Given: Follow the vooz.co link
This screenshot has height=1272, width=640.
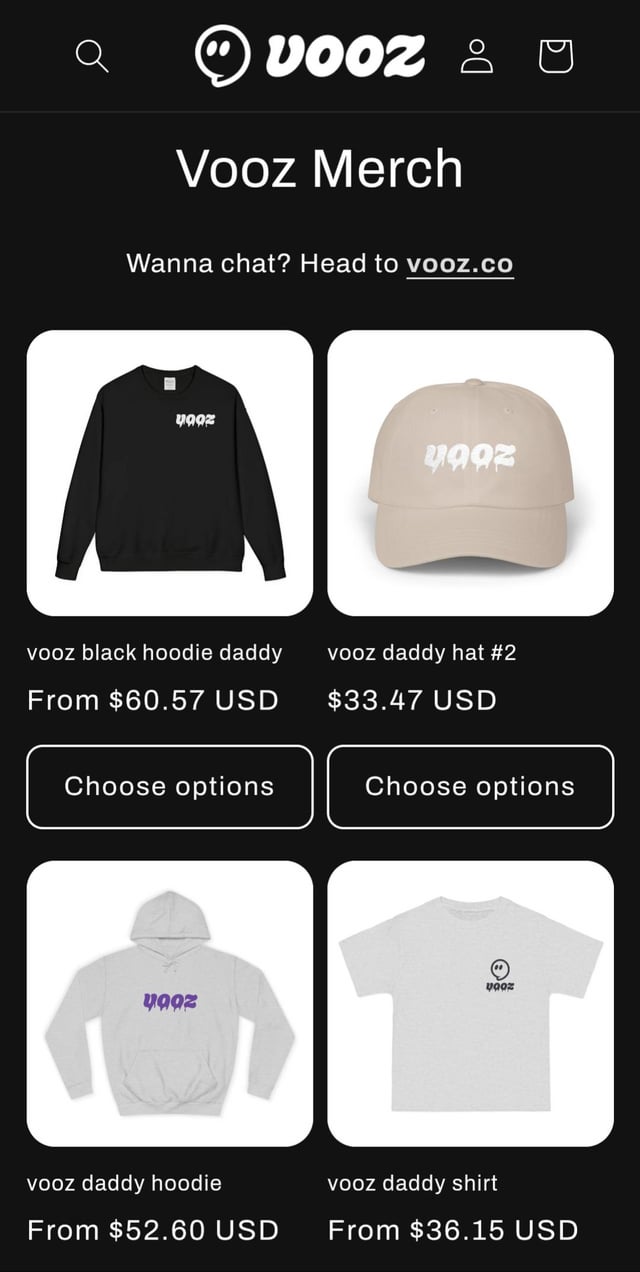Looking at the screenshot, I should (x=460, y=264).
